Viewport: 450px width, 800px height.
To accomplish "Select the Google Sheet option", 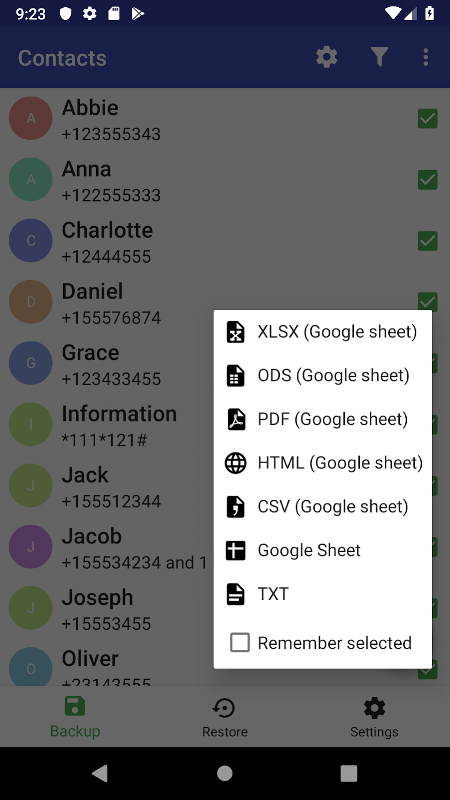I will (x=322, y=551).
